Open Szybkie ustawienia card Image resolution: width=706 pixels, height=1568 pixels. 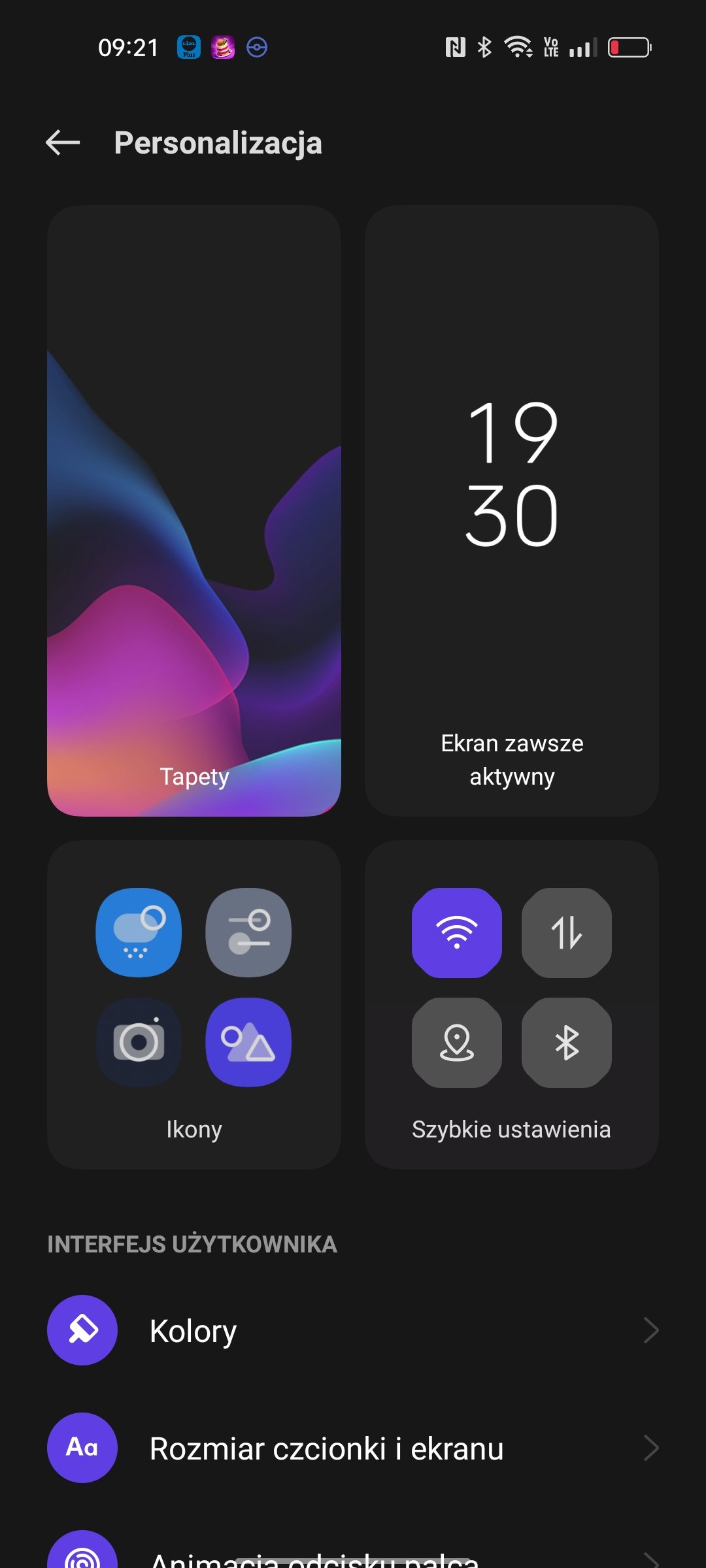click(512, 1004)
